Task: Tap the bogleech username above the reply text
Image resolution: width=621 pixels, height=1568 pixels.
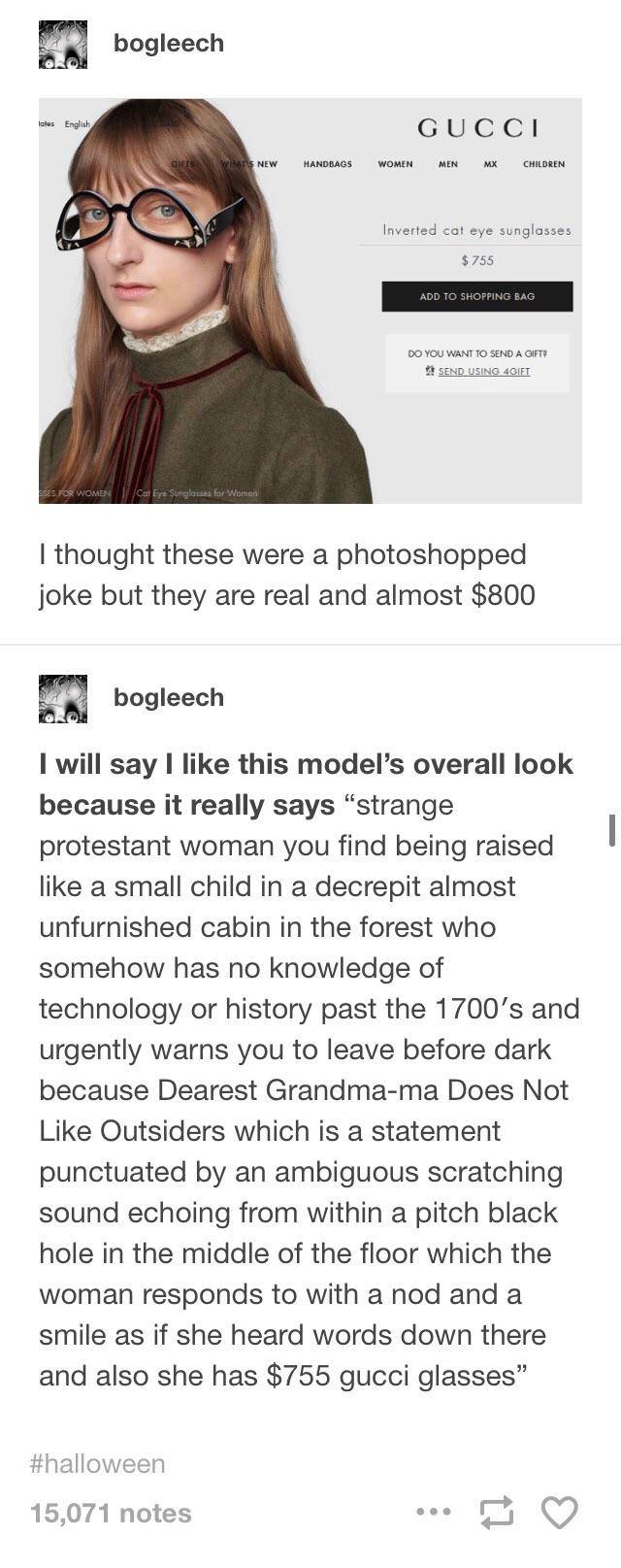Action: coord(169,698)
